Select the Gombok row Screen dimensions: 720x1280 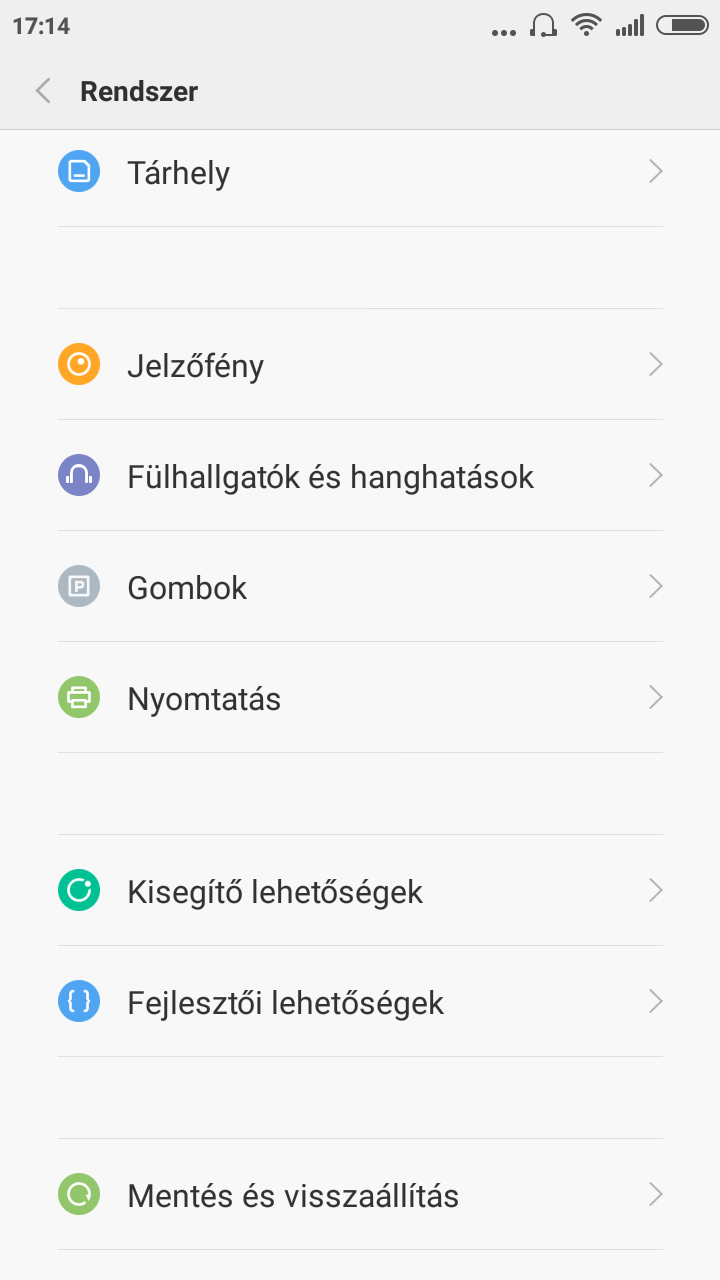click(x=360, y=587)
